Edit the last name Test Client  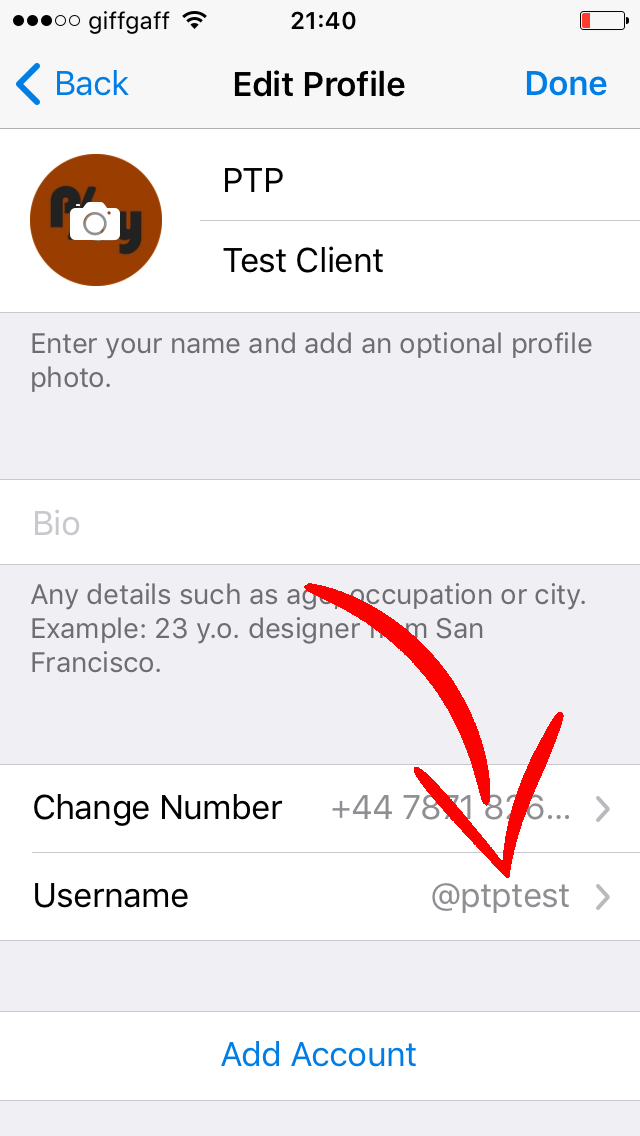(420, 260)
